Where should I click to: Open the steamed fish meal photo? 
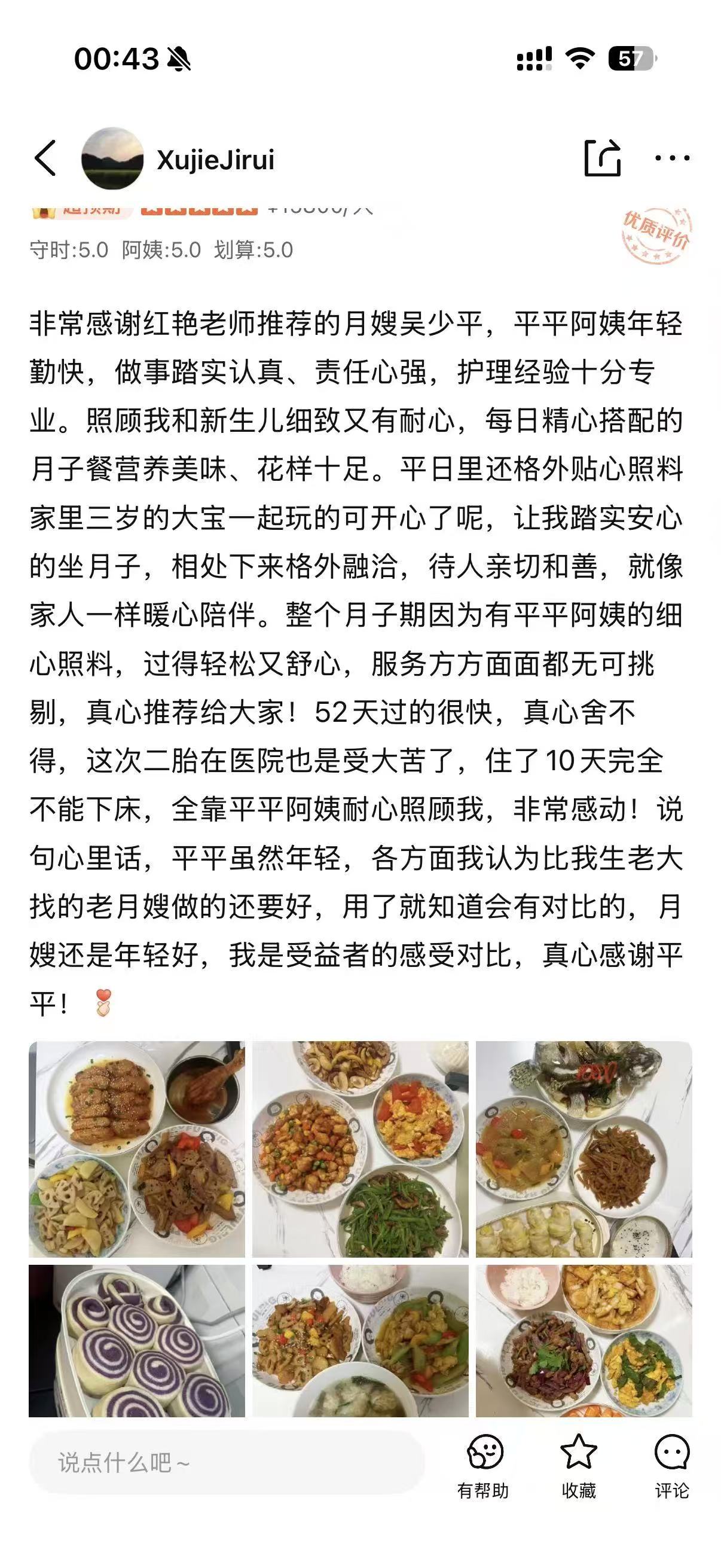[x=583, y=1149]
